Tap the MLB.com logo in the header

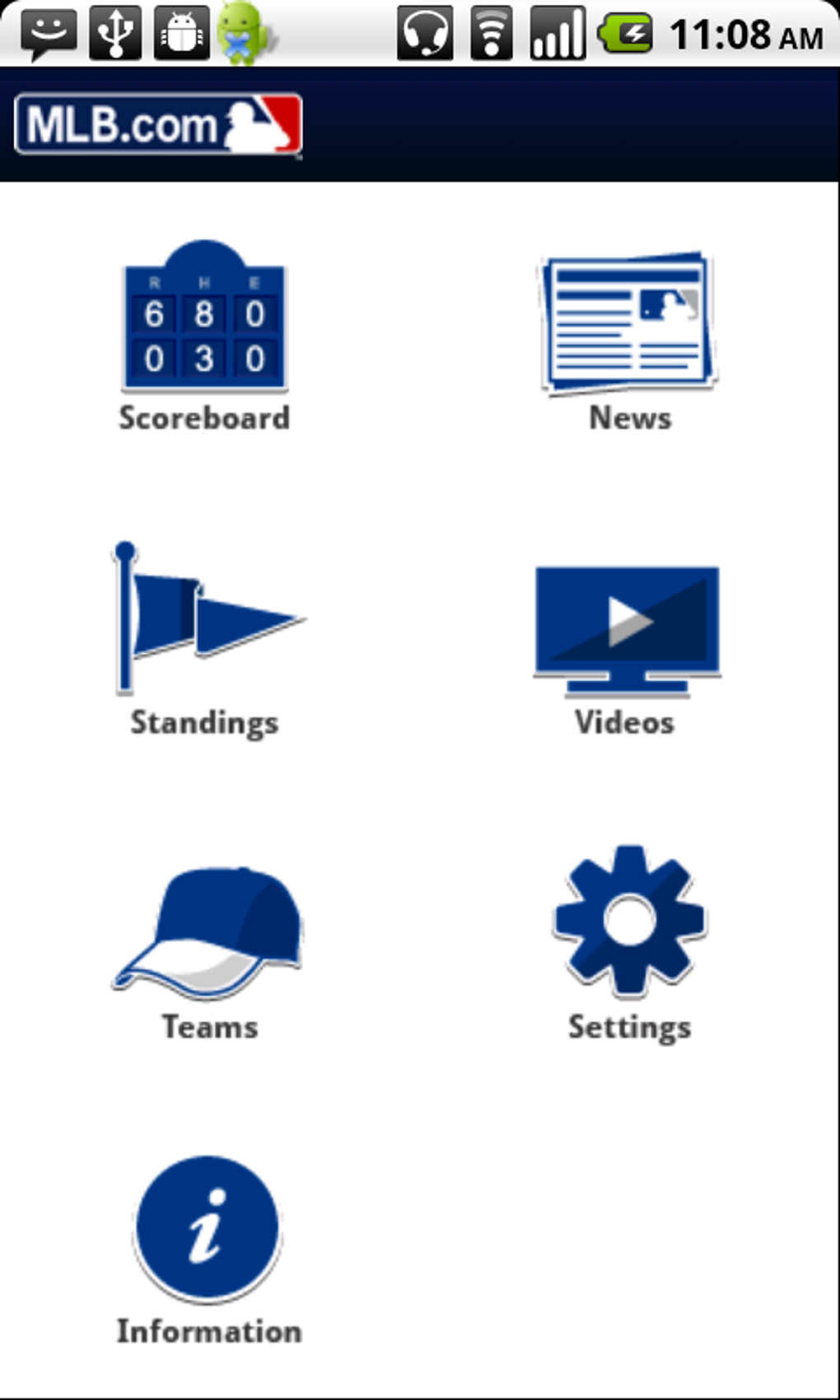(x=158, y=124)
